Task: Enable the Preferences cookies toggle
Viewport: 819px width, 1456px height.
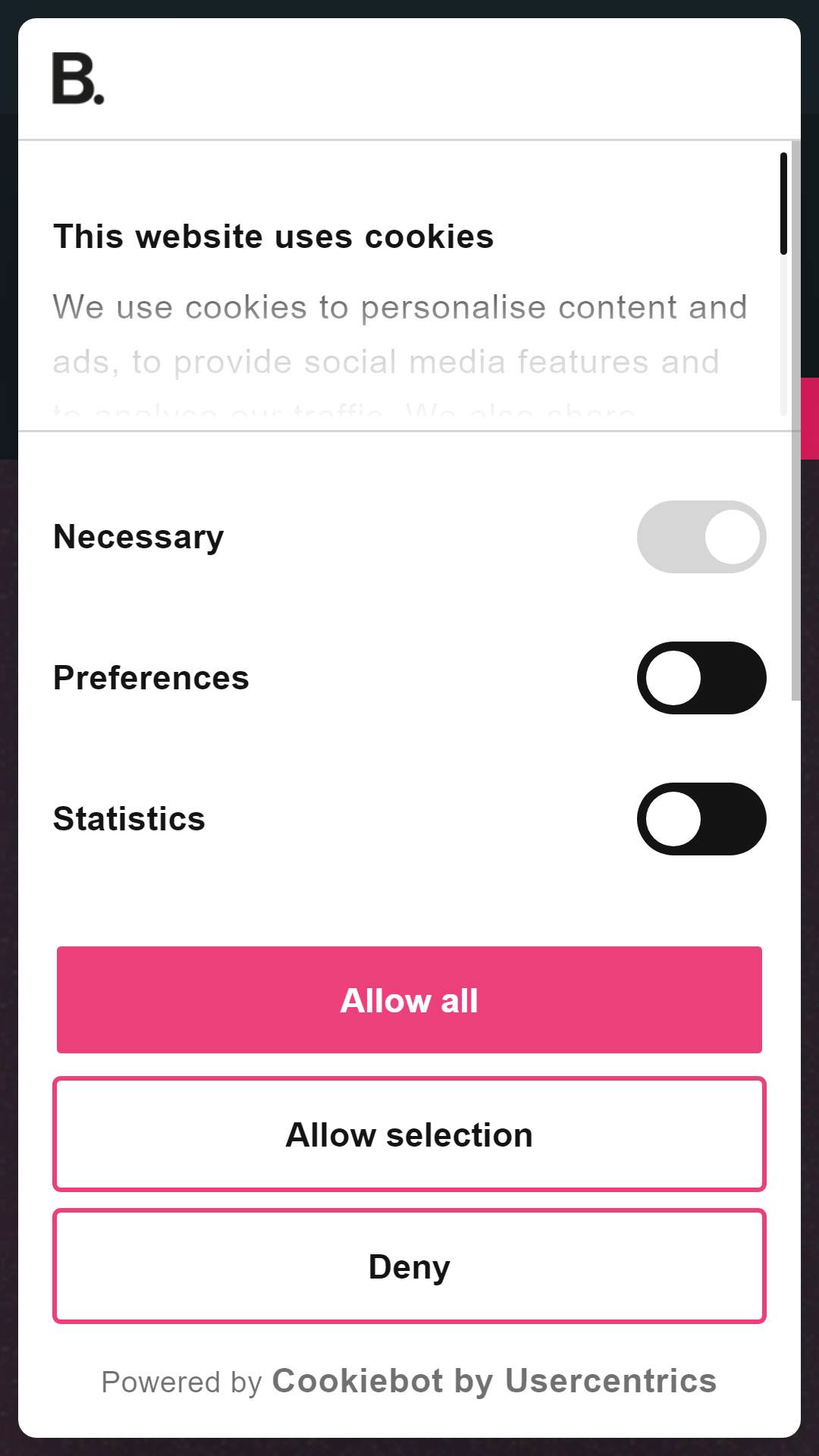Action: click(701, 678)
